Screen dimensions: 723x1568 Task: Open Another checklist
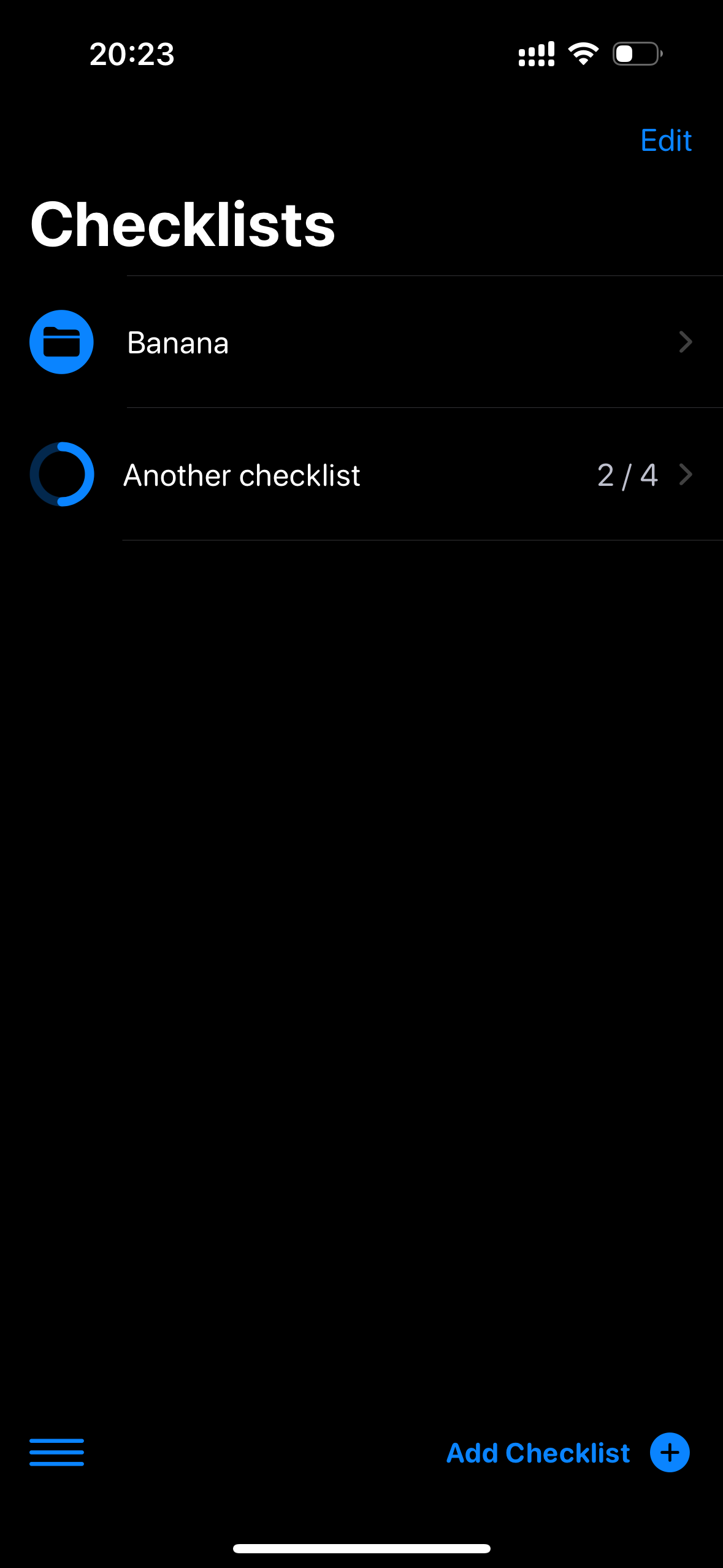(362, 475)
